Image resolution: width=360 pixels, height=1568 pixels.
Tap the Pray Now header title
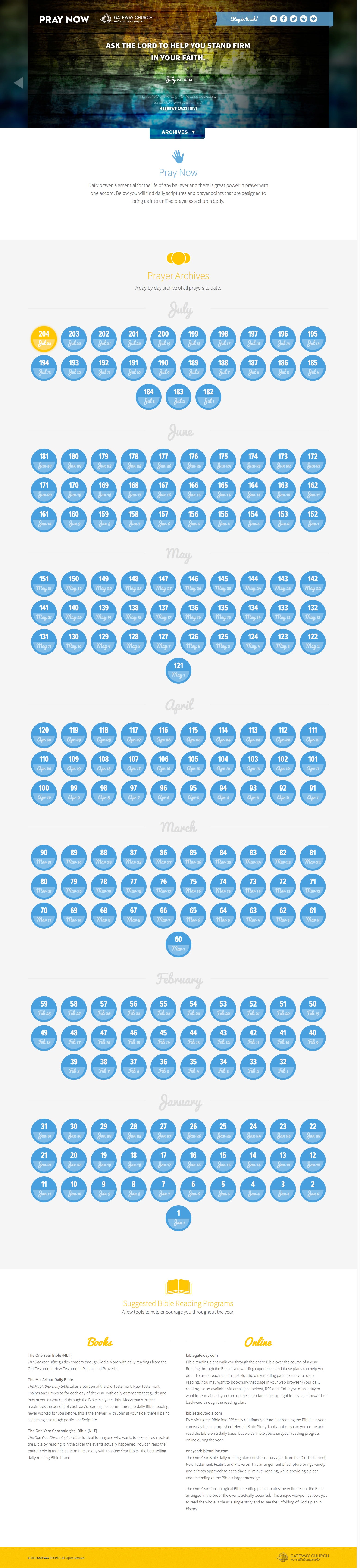(64, 19)
